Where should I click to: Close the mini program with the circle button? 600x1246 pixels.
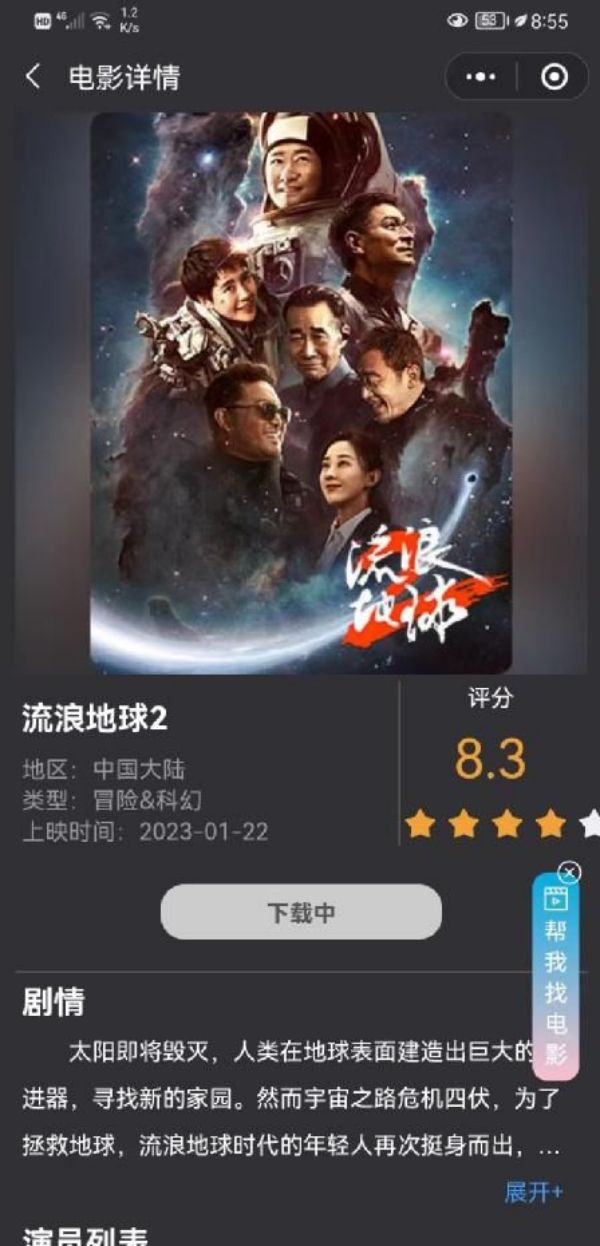pos(554,77)
